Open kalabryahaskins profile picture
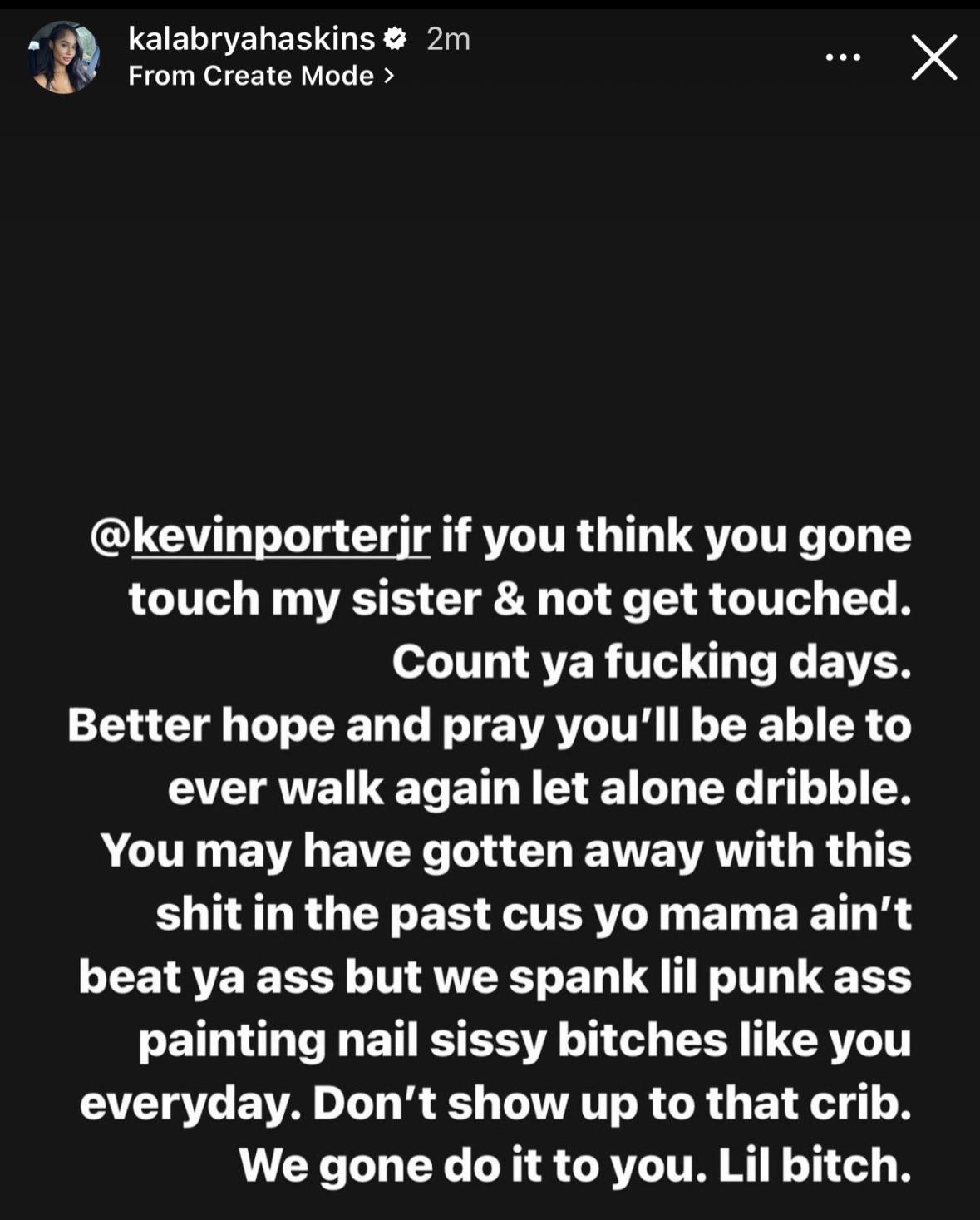 (x=63, y=57)
